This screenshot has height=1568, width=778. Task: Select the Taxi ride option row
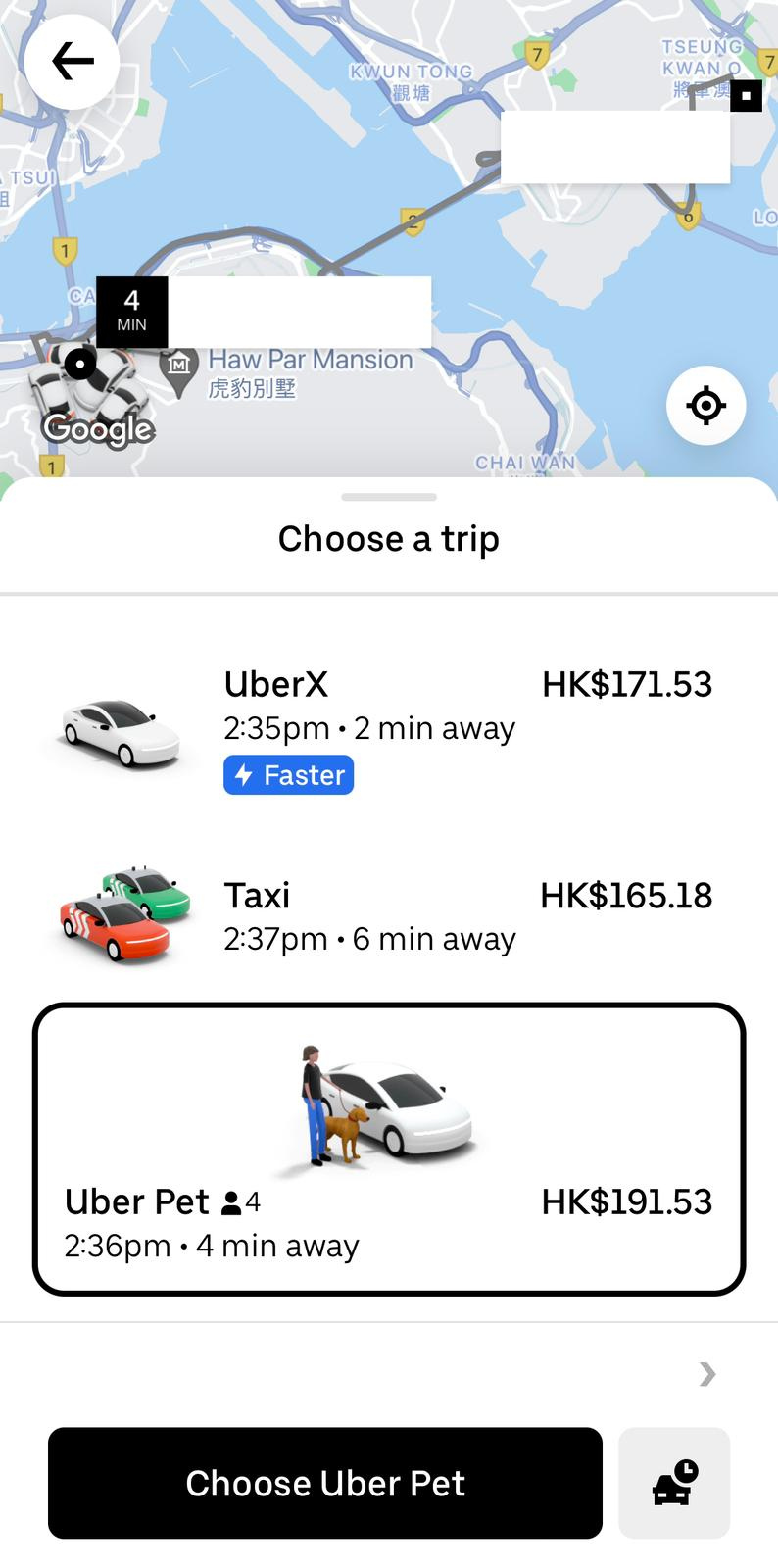coord(388,914)
